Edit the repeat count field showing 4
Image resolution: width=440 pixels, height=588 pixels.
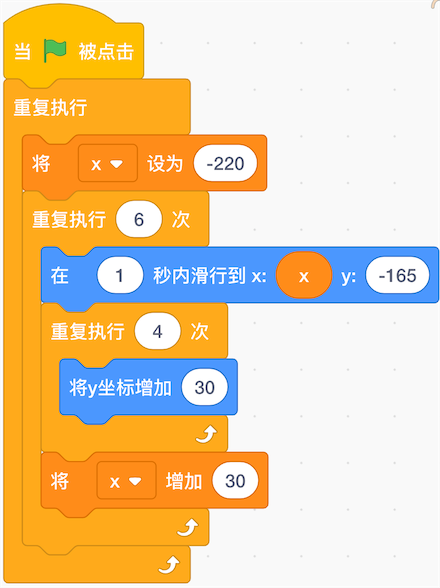click(158, 332)
